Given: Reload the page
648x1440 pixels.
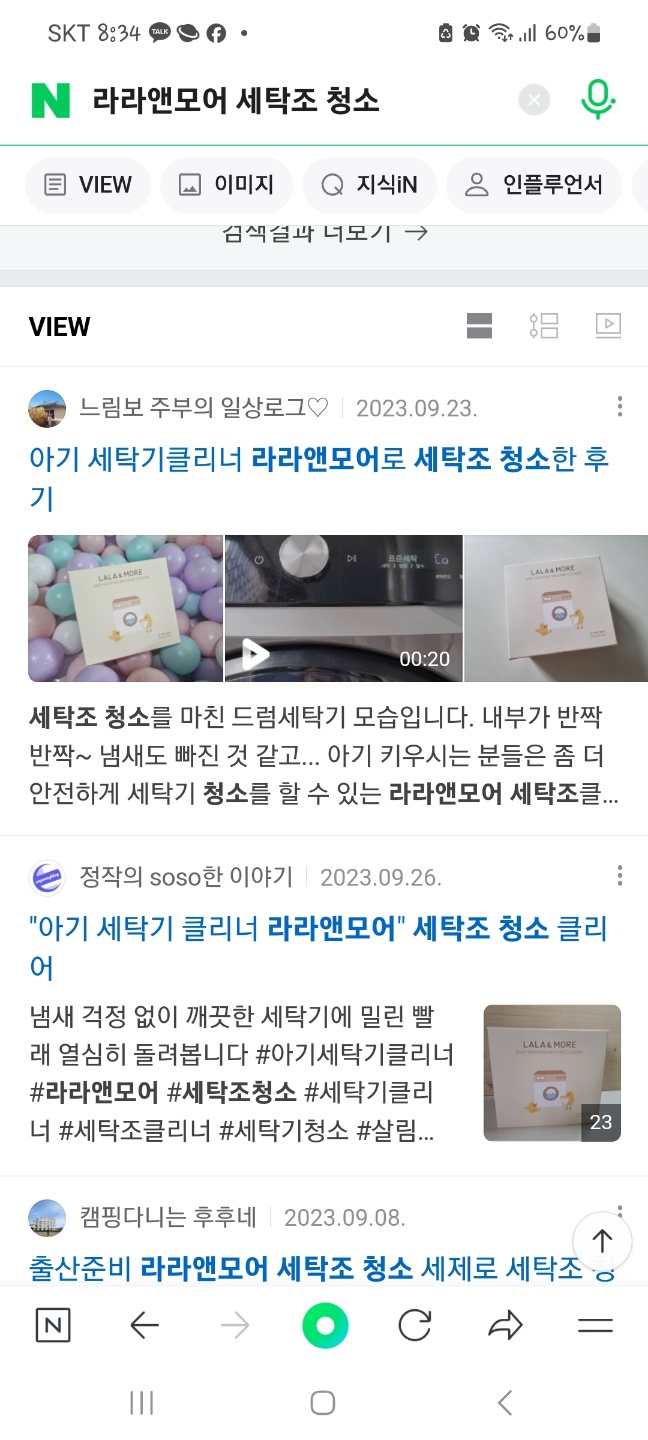Looking at the screenshot, I should (414, 1326).
